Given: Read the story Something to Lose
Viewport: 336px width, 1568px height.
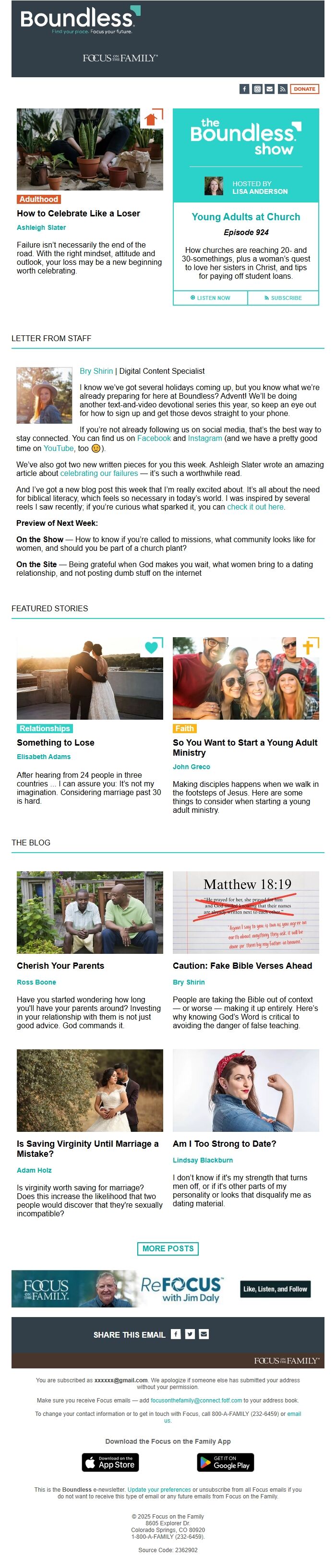Looking at the screenshot, I should point(55,743).
